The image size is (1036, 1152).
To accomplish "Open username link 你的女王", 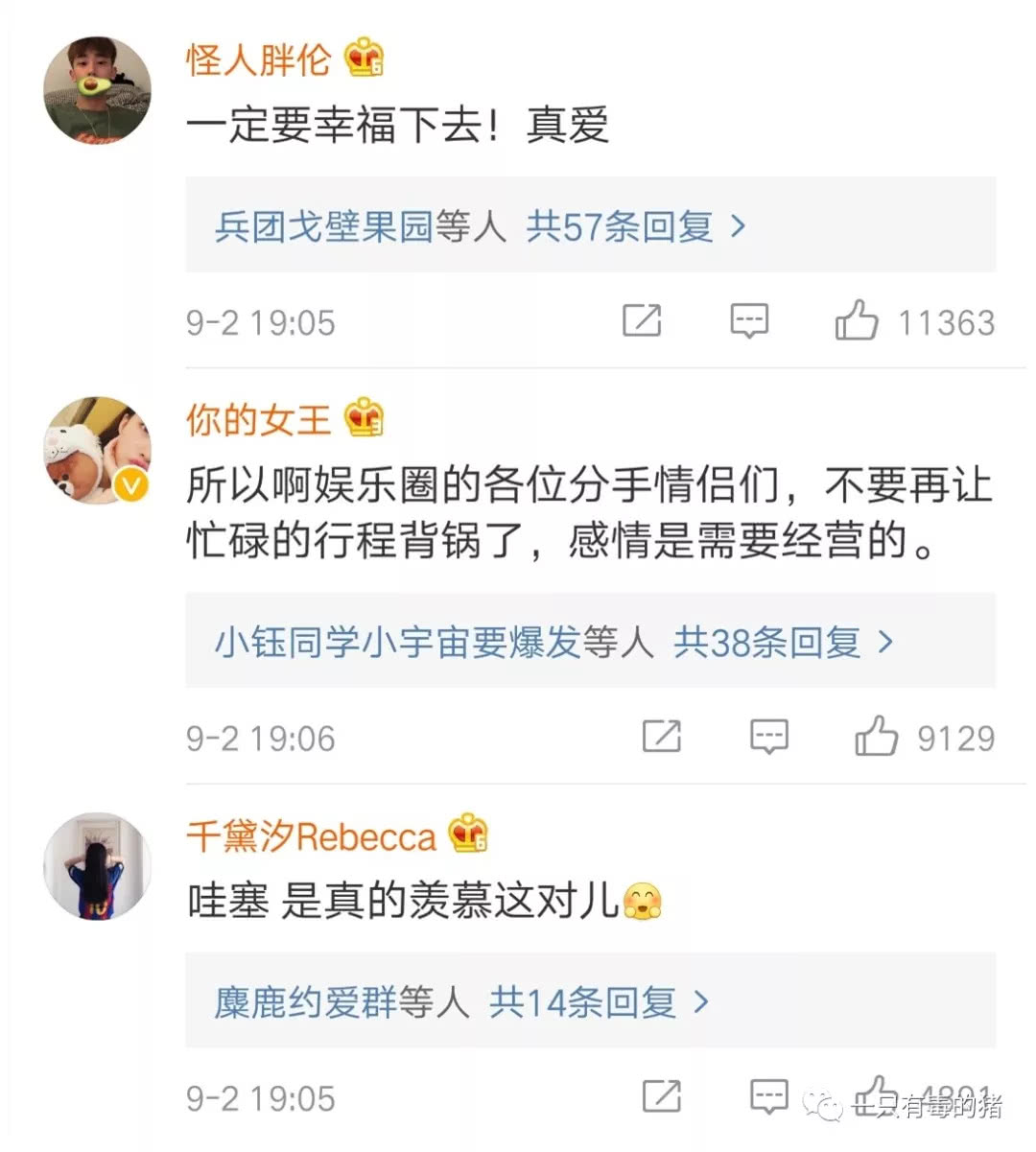I will (258, 419).
